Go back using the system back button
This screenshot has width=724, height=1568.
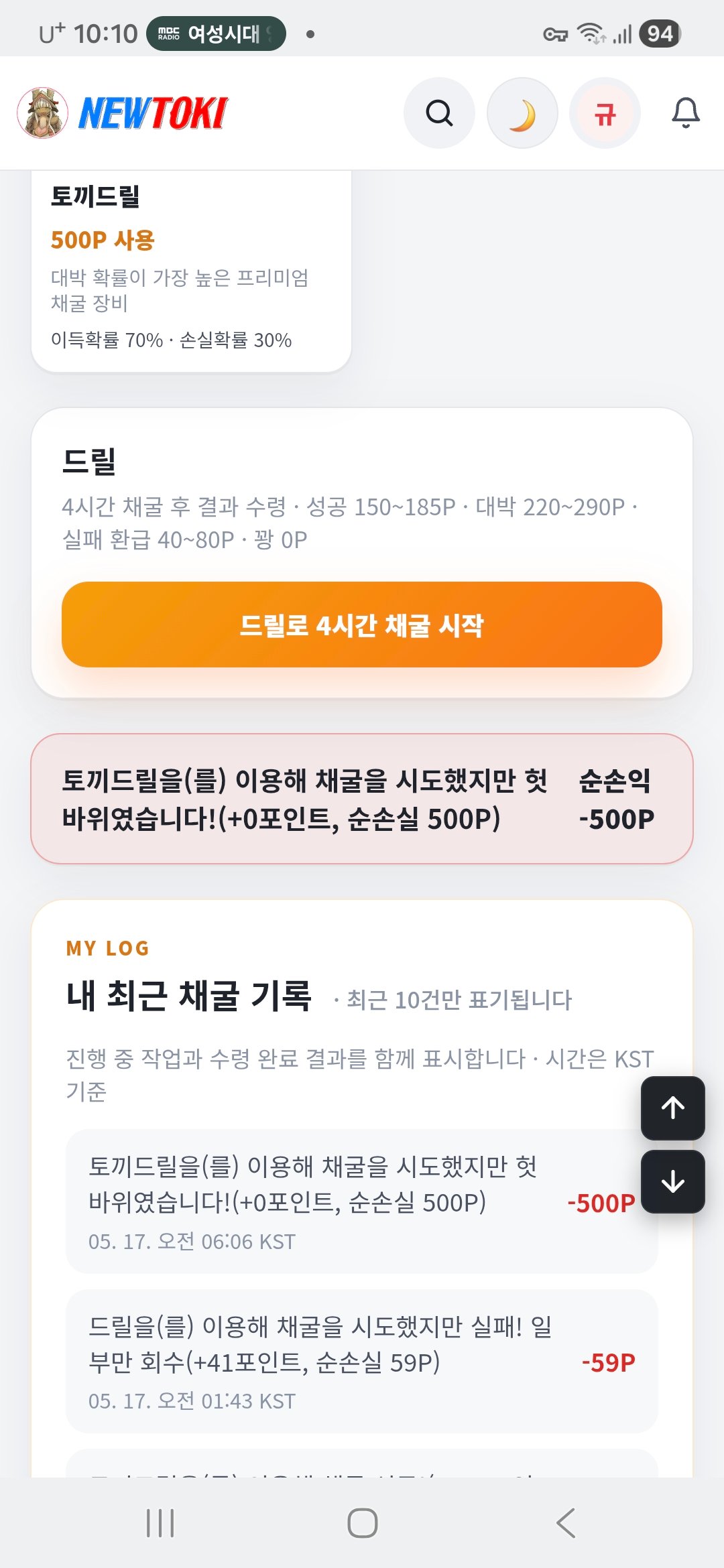pos(566,1522)
